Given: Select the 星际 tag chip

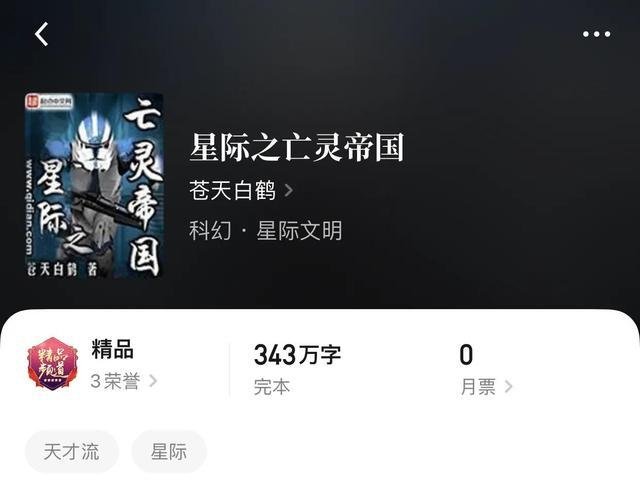Looking at the screenshot, I should [169, 451].
